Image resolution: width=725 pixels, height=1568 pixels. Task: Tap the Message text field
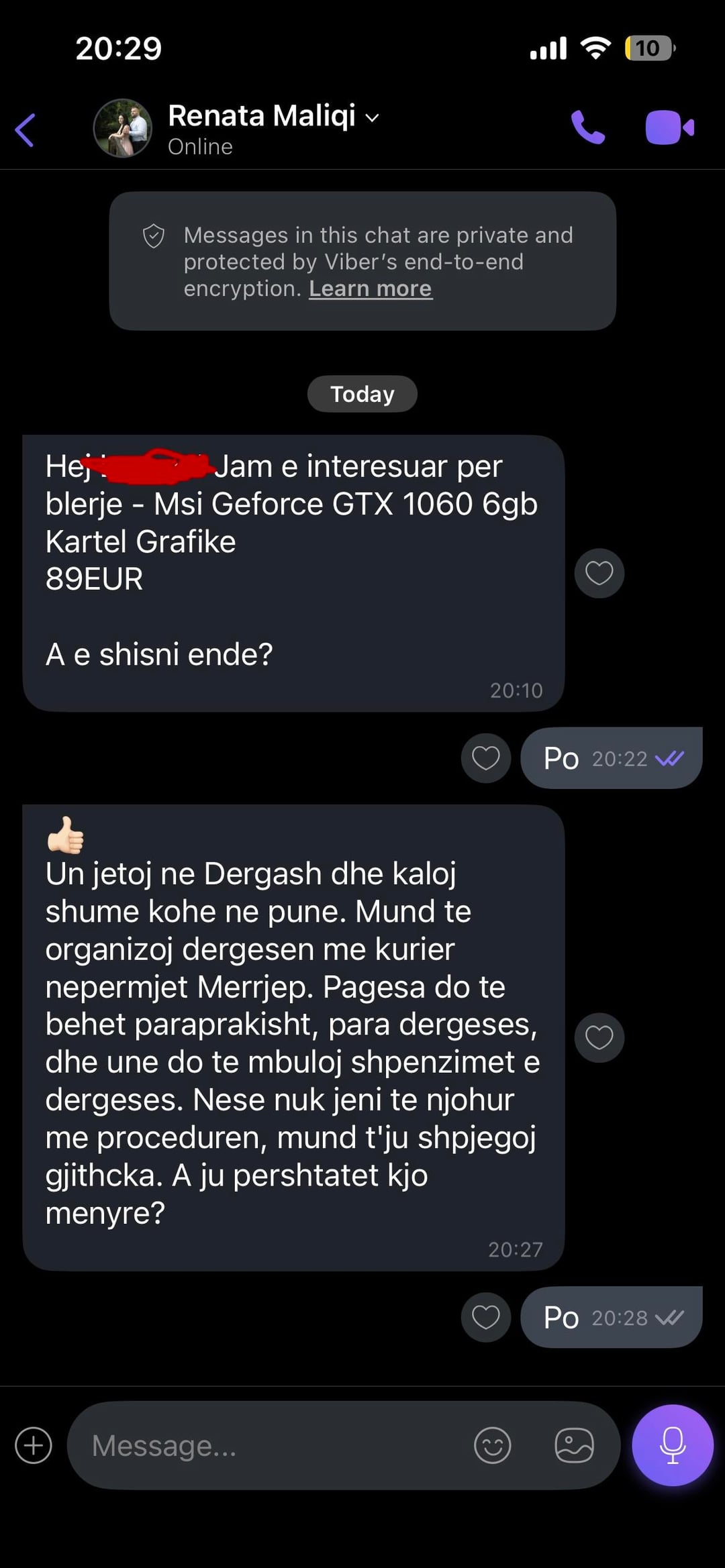click(269, 1445)
